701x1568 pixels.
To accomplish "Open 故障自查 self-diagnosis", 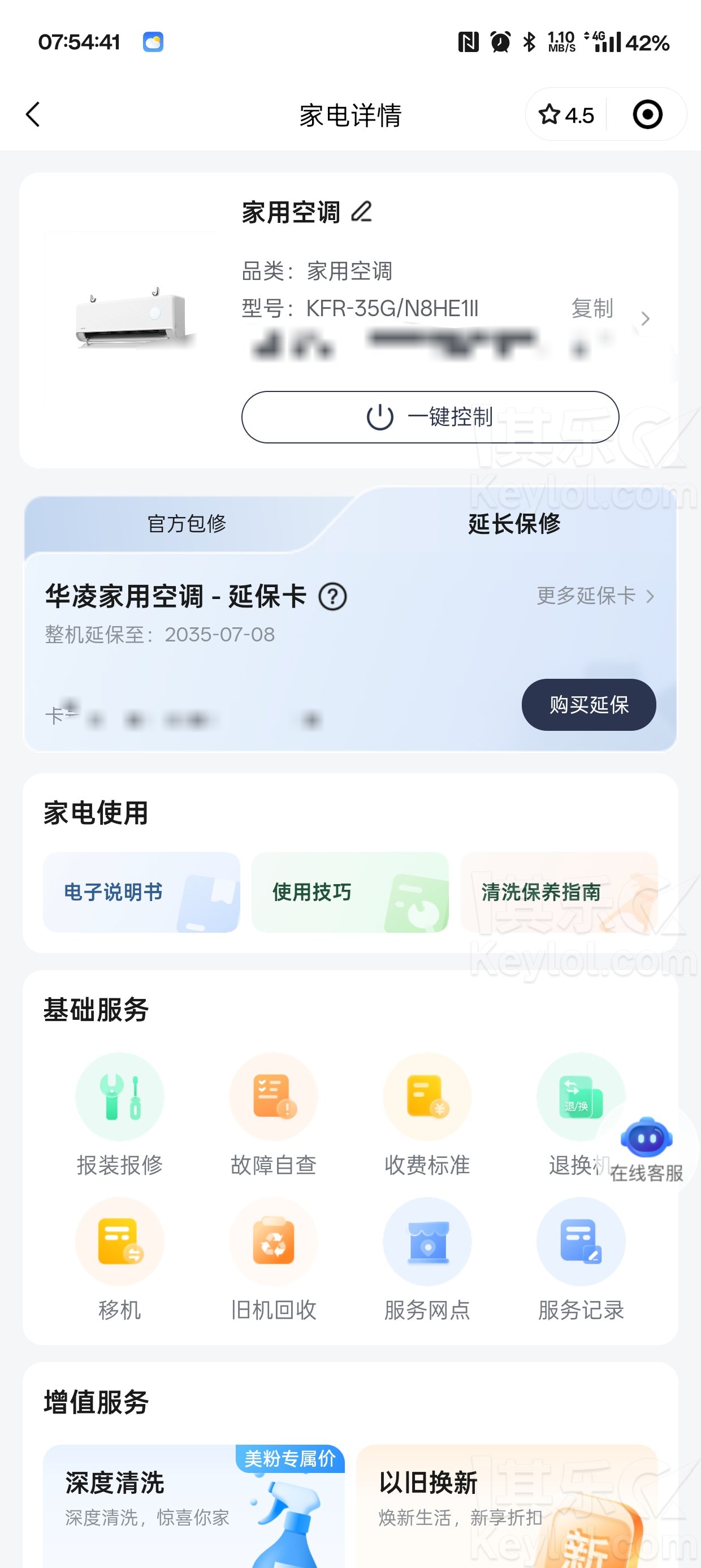I will tap(273, 1113).
